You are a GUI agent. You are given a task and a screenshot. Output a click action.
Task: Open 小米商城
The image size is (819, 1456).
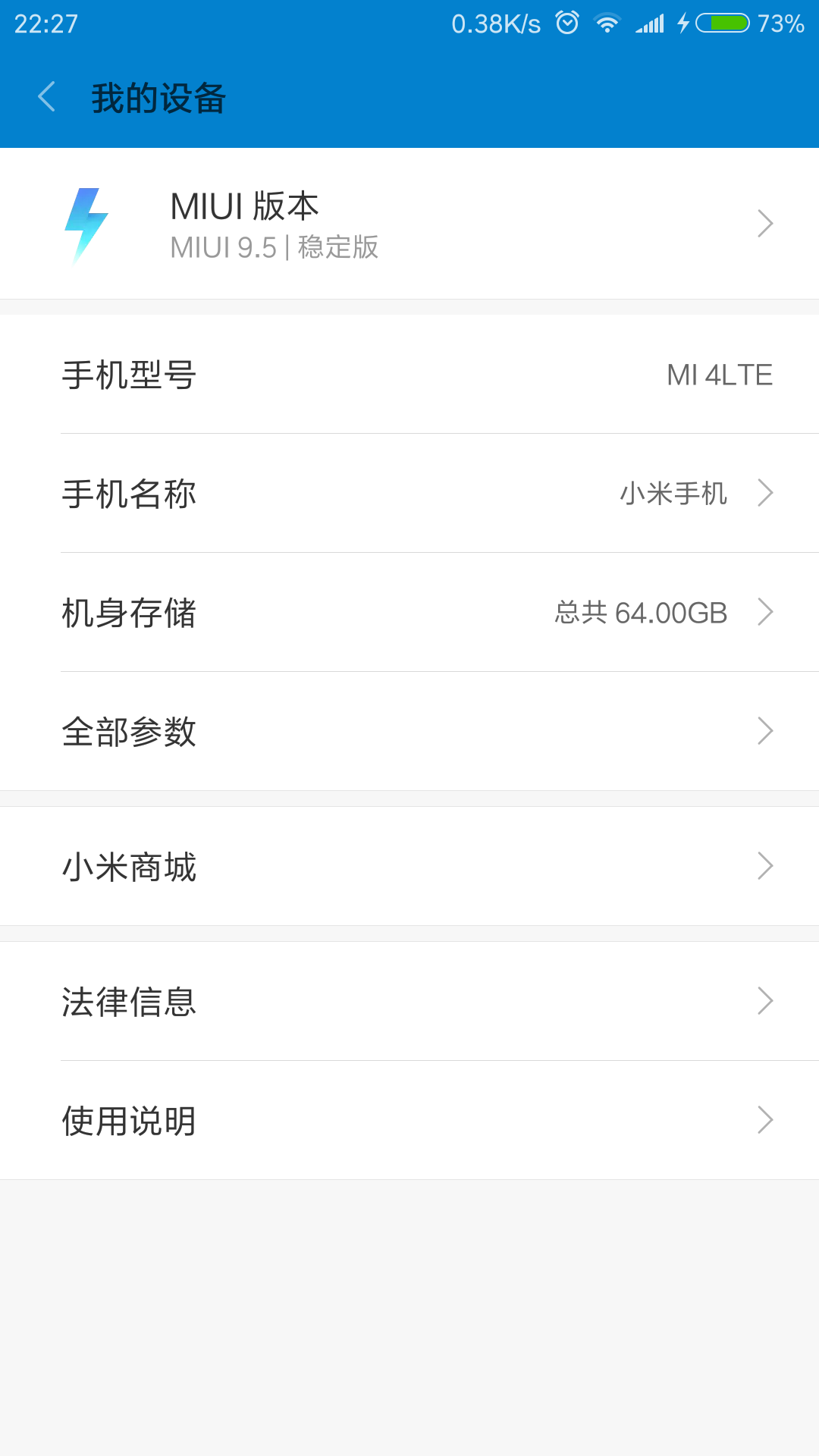coord(409,866)
